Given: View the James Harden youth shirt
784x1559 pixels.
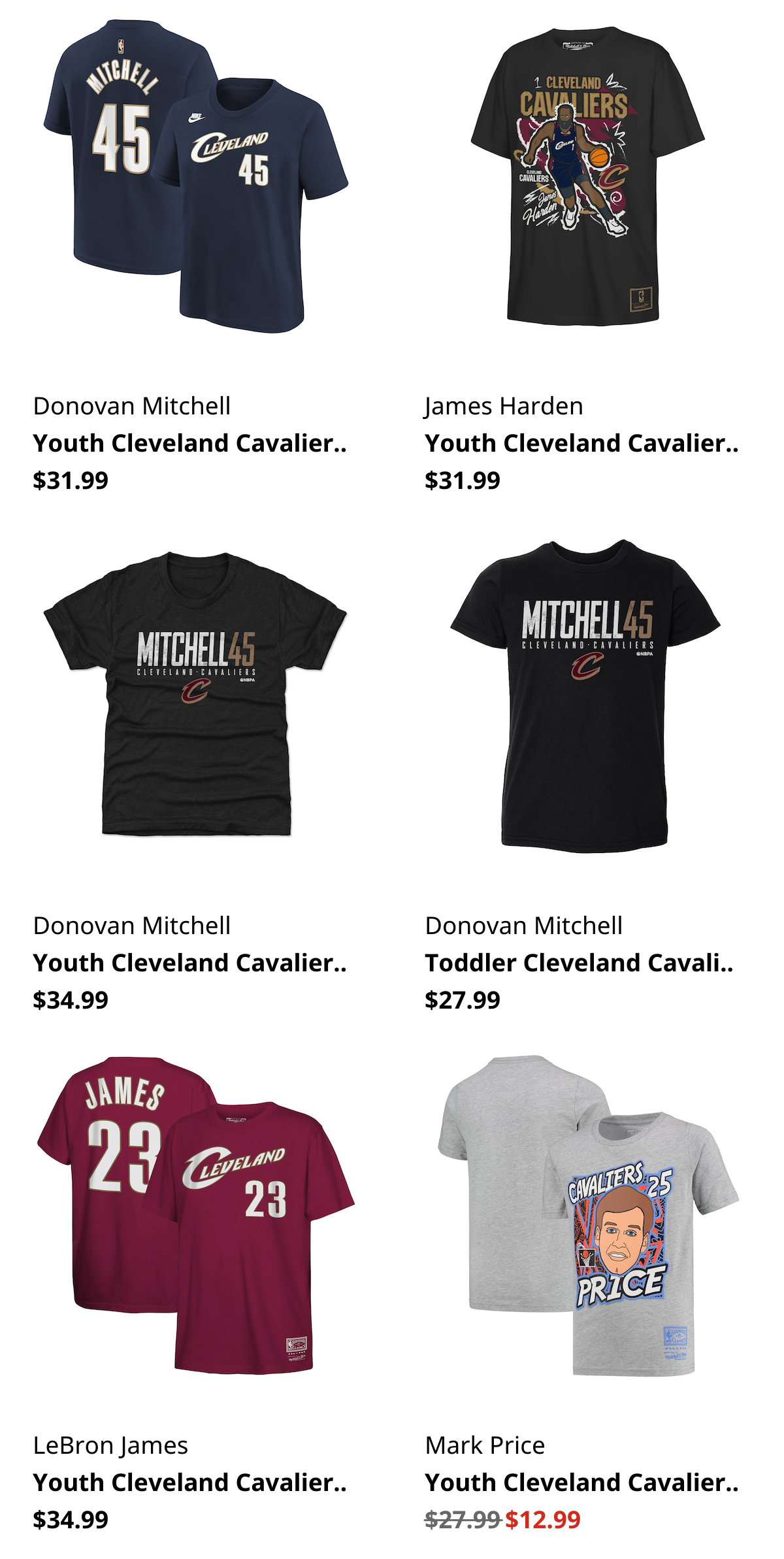Looking at the screenshot, I should (x=587, y=176).
